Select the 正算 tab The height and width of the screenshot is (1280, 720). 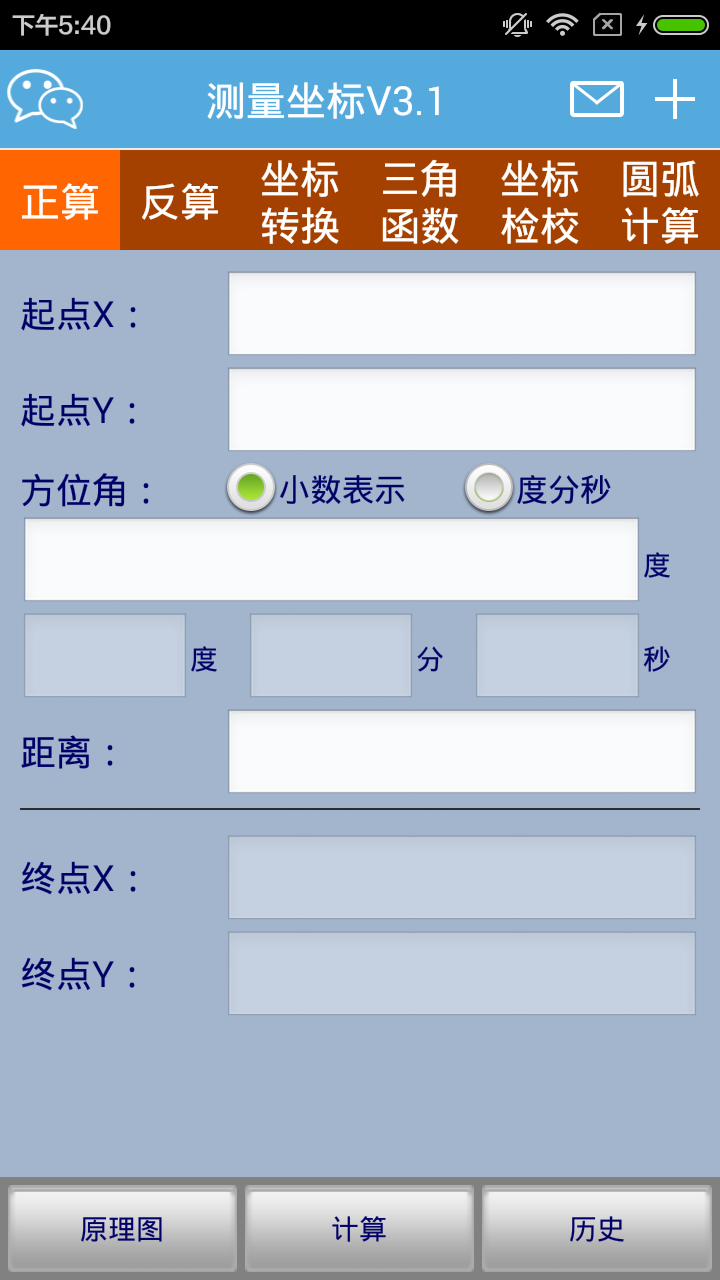click(x=60, y=201)
